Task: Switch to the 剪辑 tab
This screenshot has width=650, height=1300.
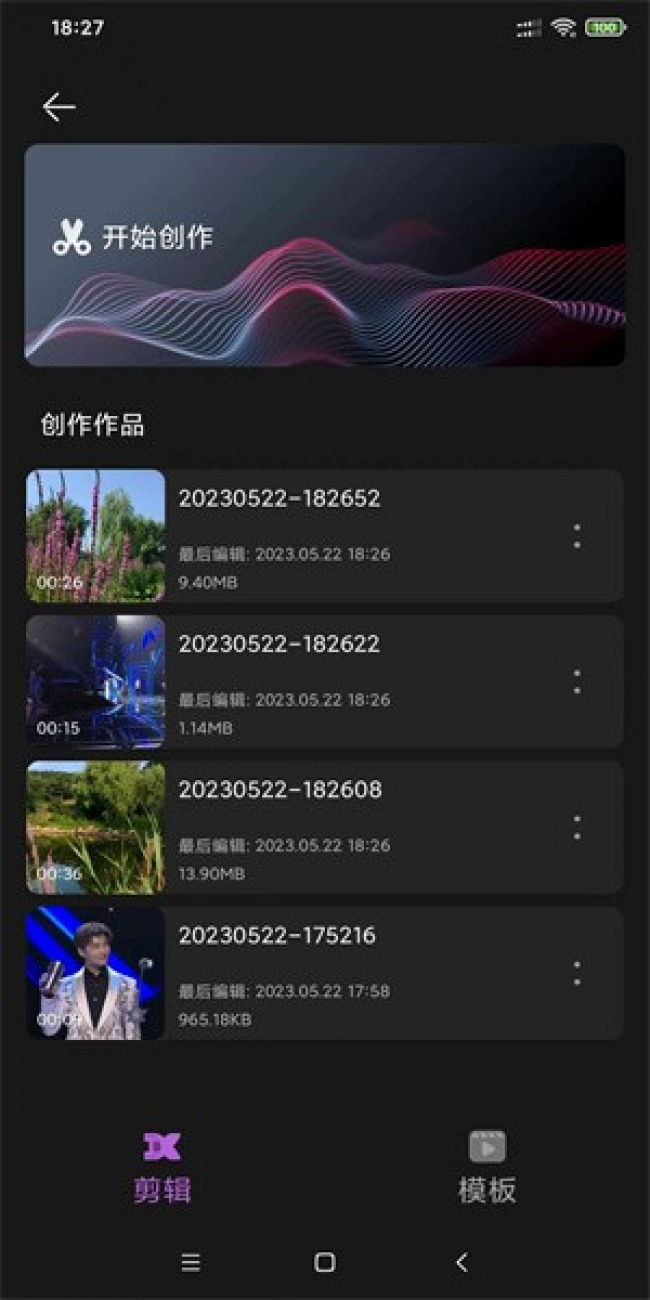Action: [162, 1168]
